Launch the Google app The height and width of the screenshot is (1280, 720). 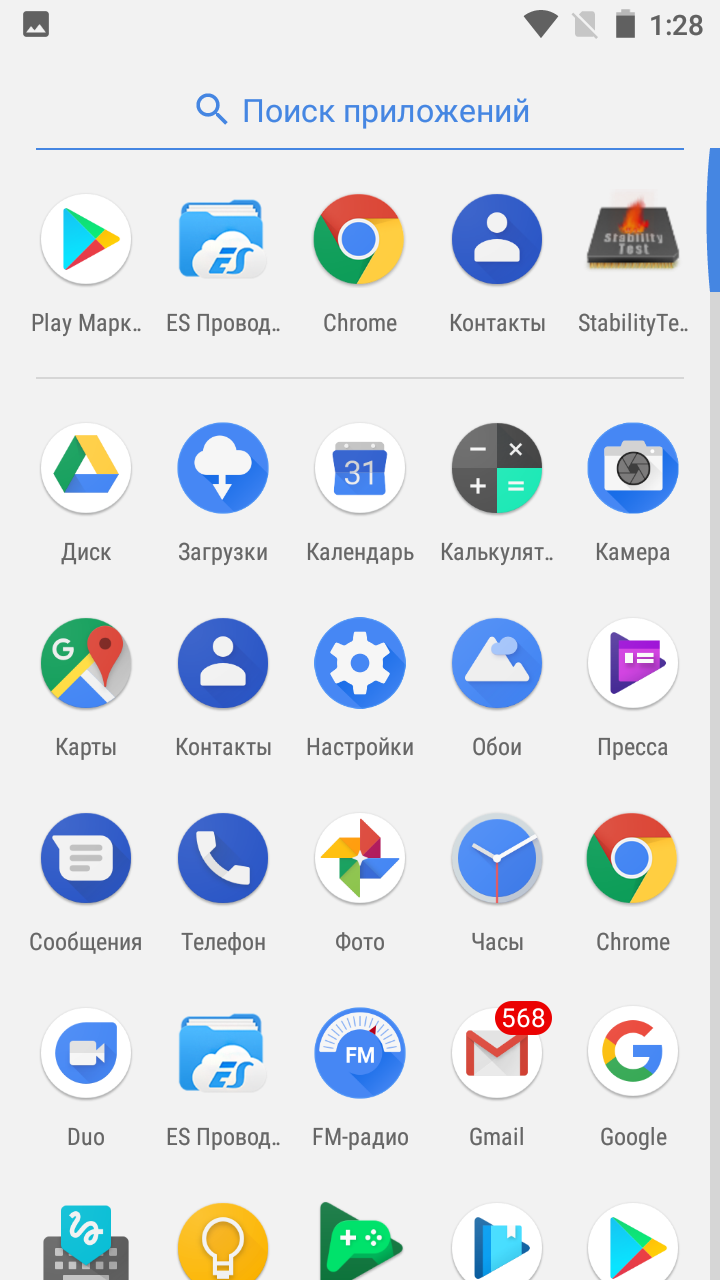coord(633,1053)
